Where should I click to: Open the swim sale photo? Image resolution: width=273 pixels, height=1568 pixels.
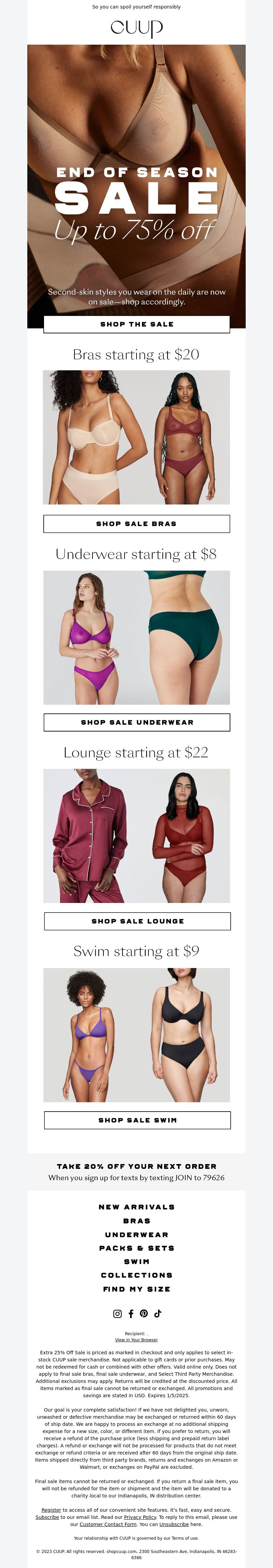click(x=136, y=1035)
